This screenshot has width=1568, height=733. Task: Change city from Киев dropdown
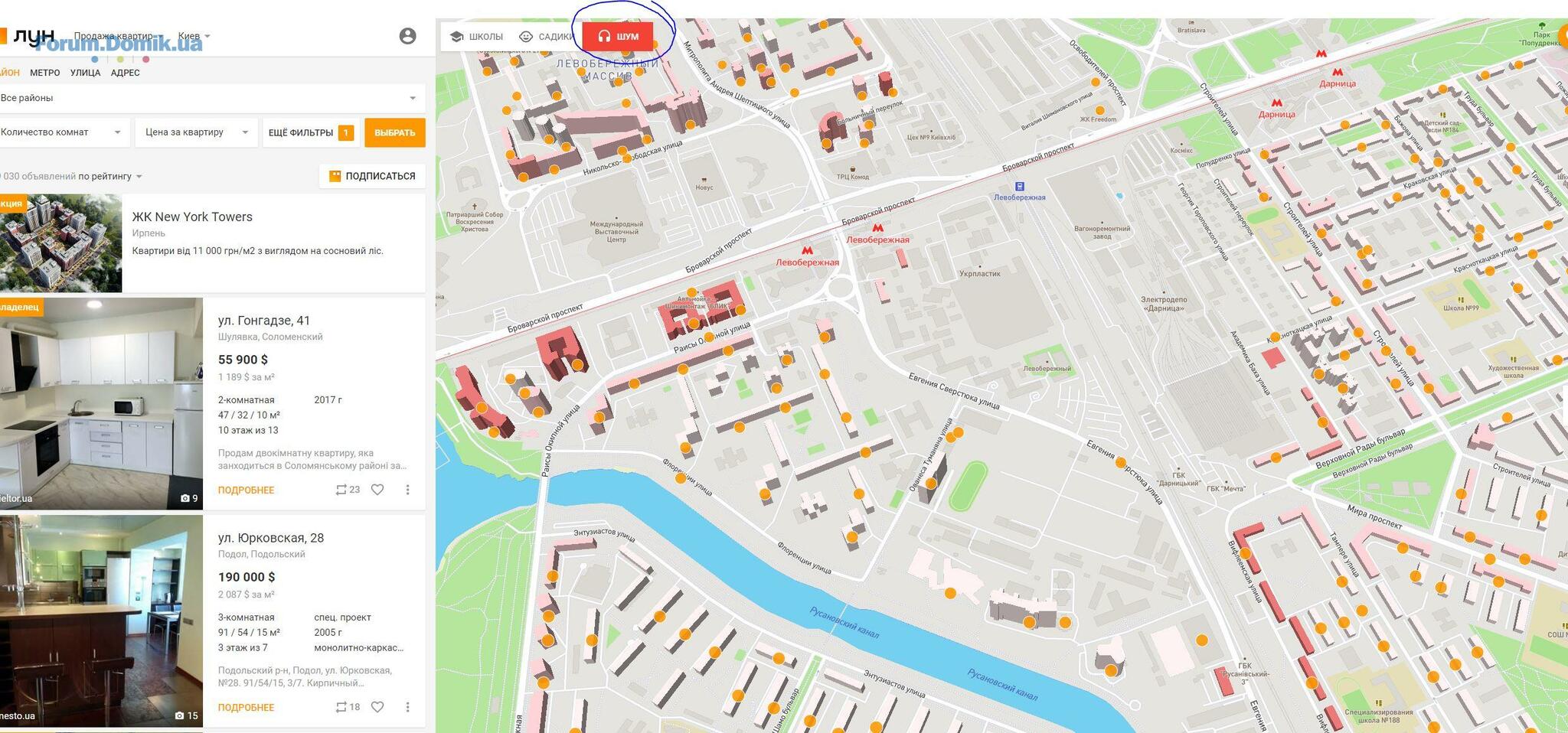coord(194,36)
